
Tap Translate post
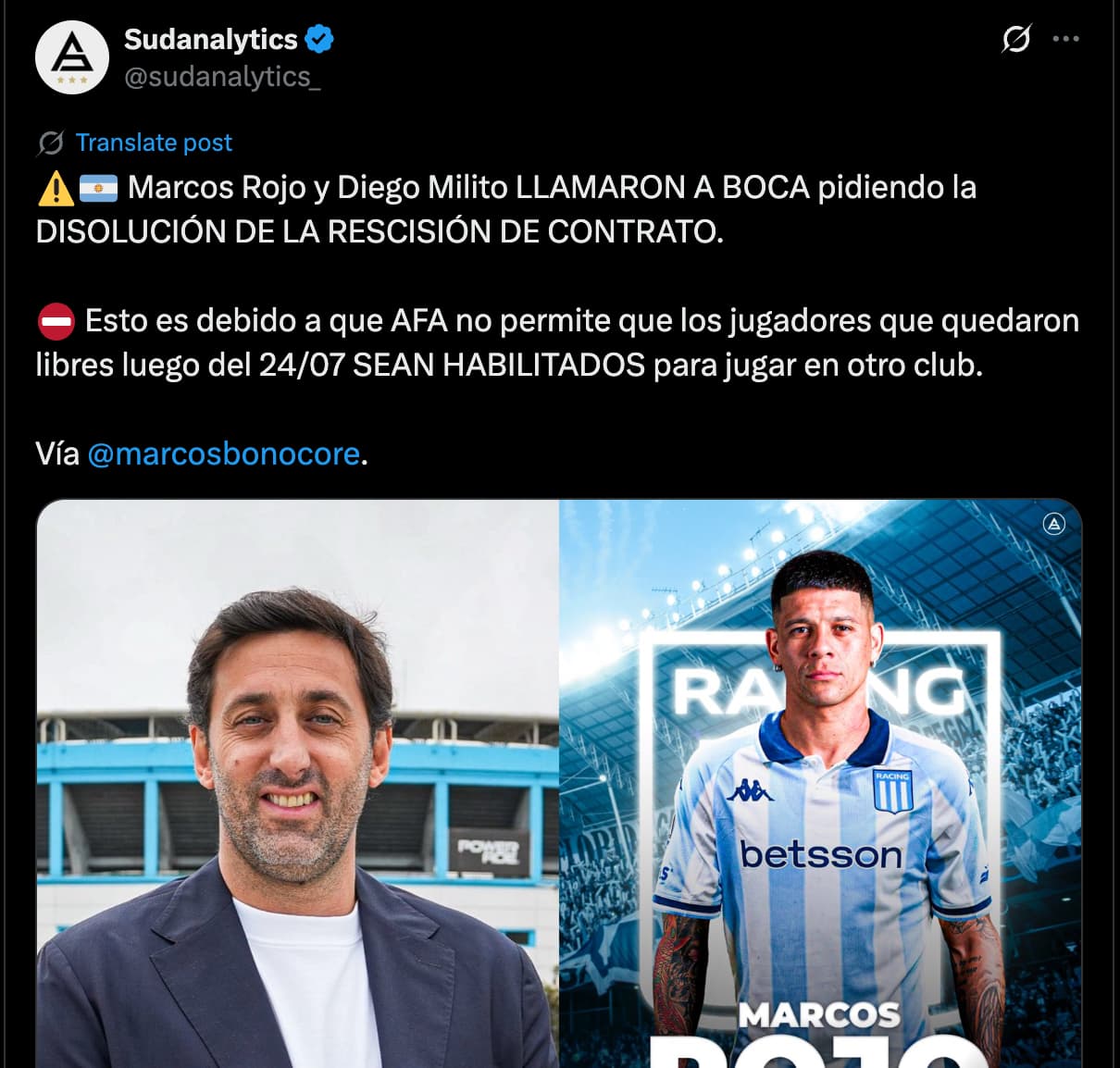click(x=153, y=143)
